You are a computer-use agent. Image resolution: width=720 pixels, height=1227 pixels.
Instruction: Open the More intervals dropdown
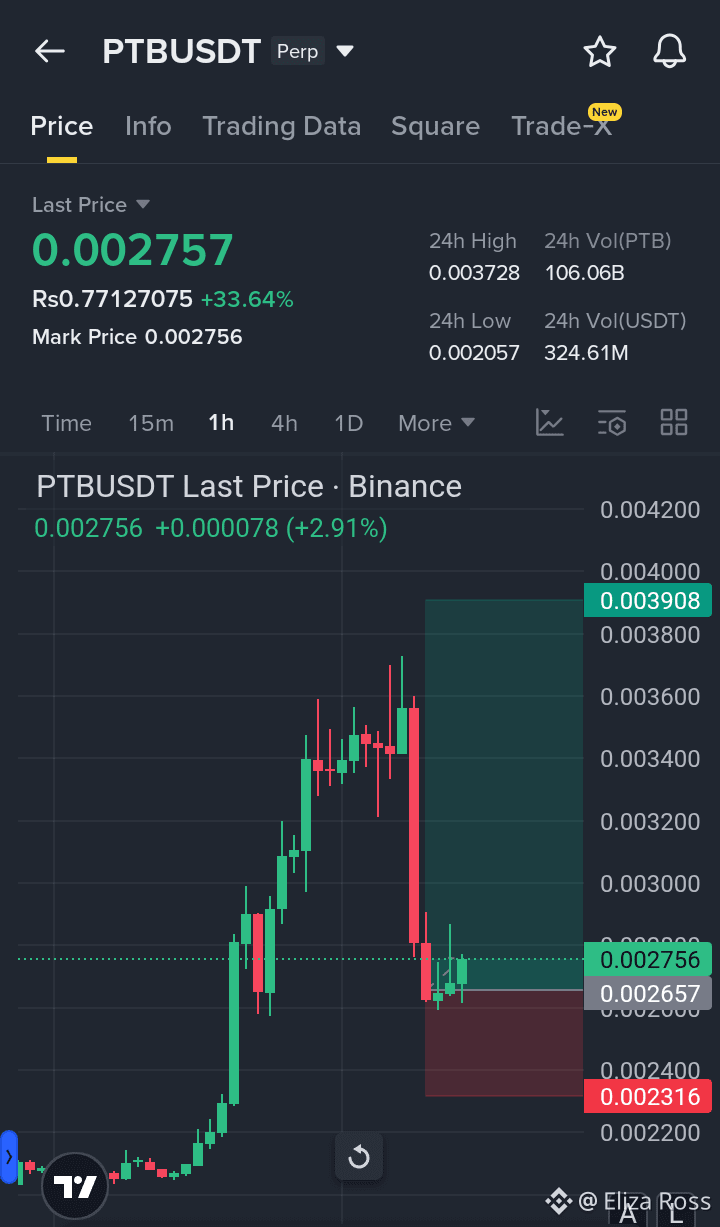click(x=436, y=423)
